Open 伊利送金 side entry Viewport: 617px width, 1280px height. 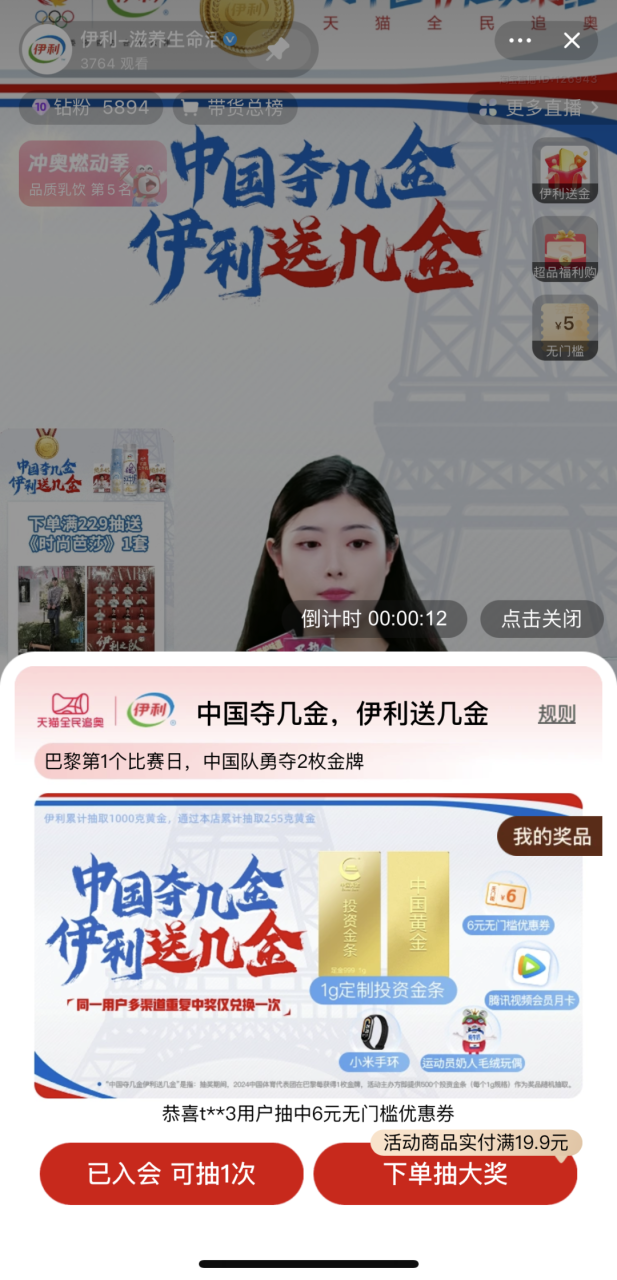565,172
